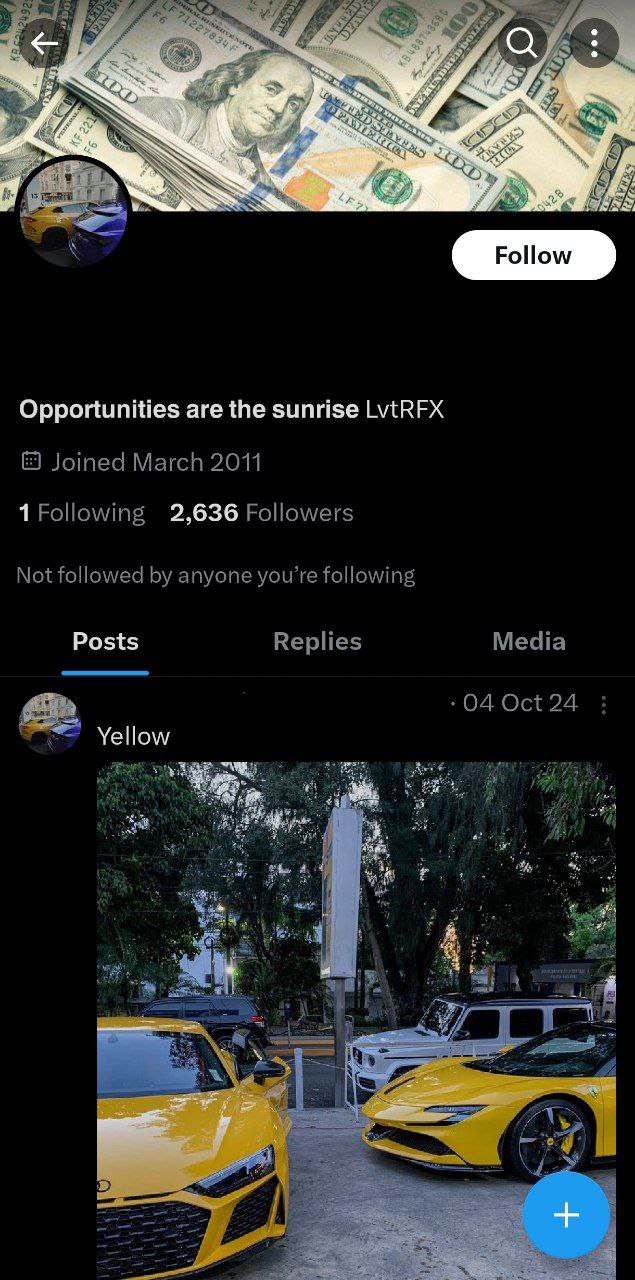The width and height of the screenshot is (635, 1280).
Task: Switch to the Replies tab
Action: click(x=317, y=642)
